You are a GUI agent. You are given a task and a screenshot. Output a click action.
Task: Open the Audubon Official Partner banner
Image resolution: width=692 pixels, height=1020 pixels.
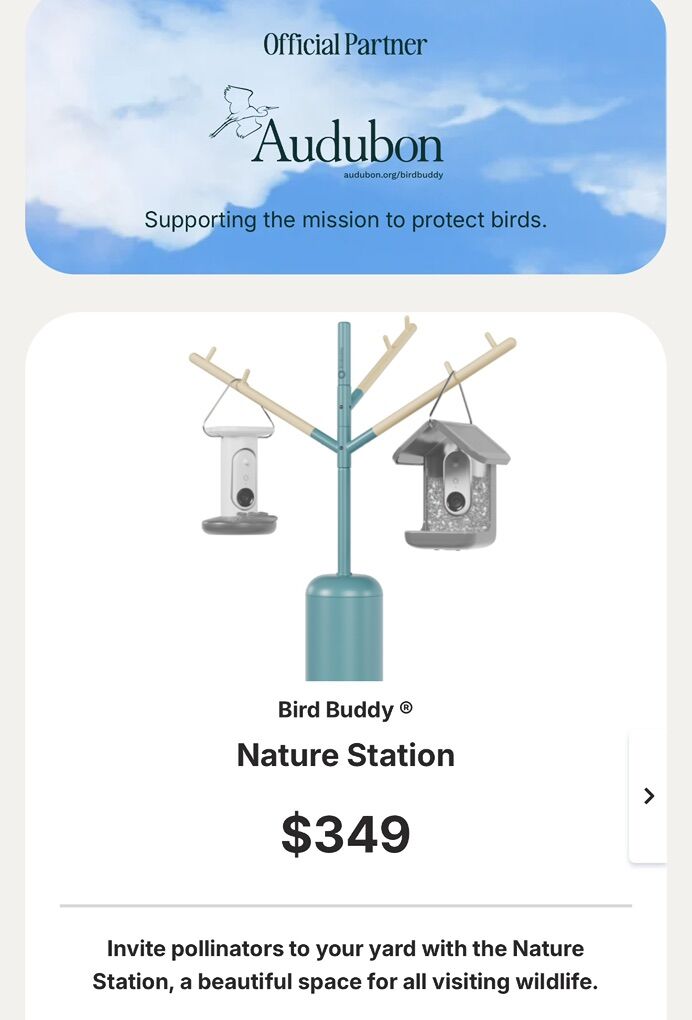(x=345, y=135)
